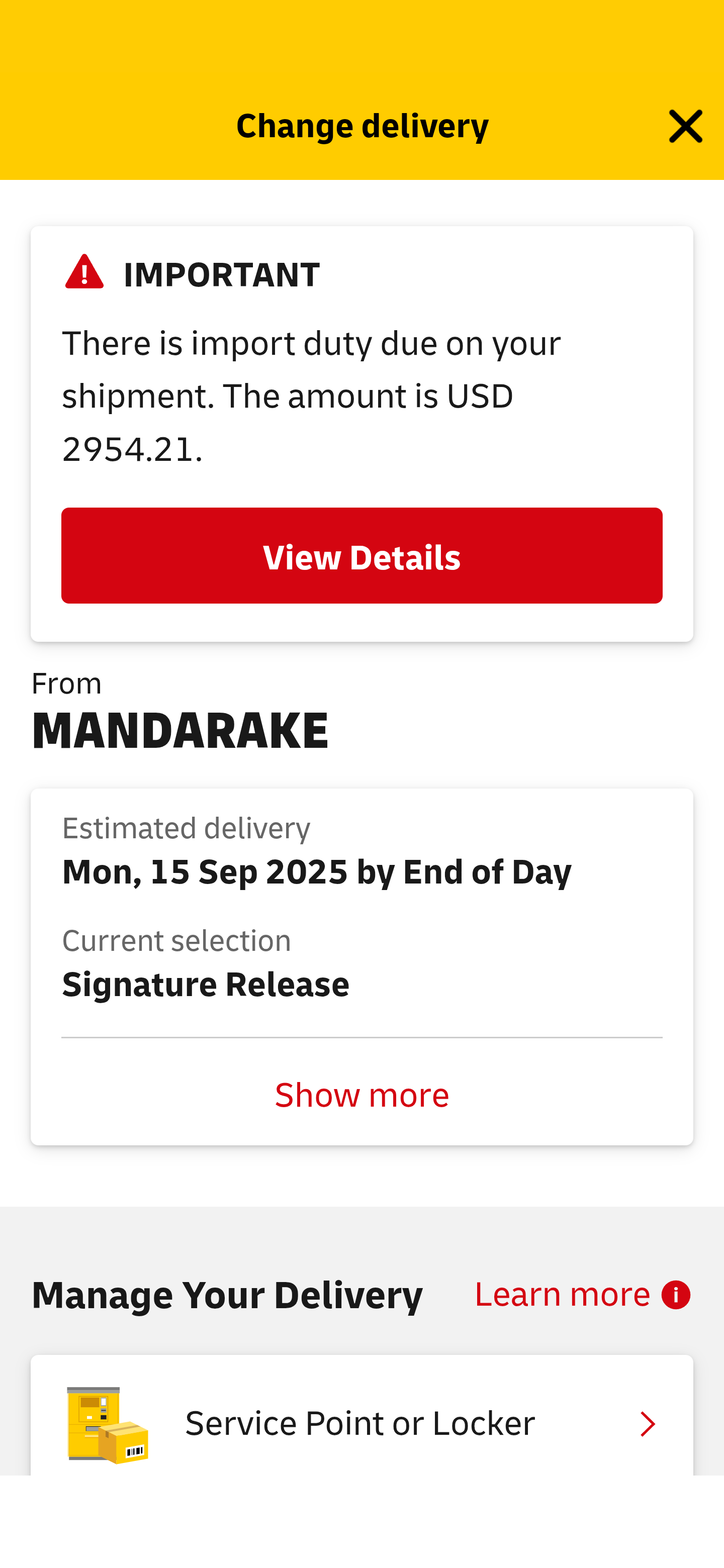The height and width of the screenshot is (1568, 724).
Task: Expand Show more delivery details
Action: [361, 1095]
